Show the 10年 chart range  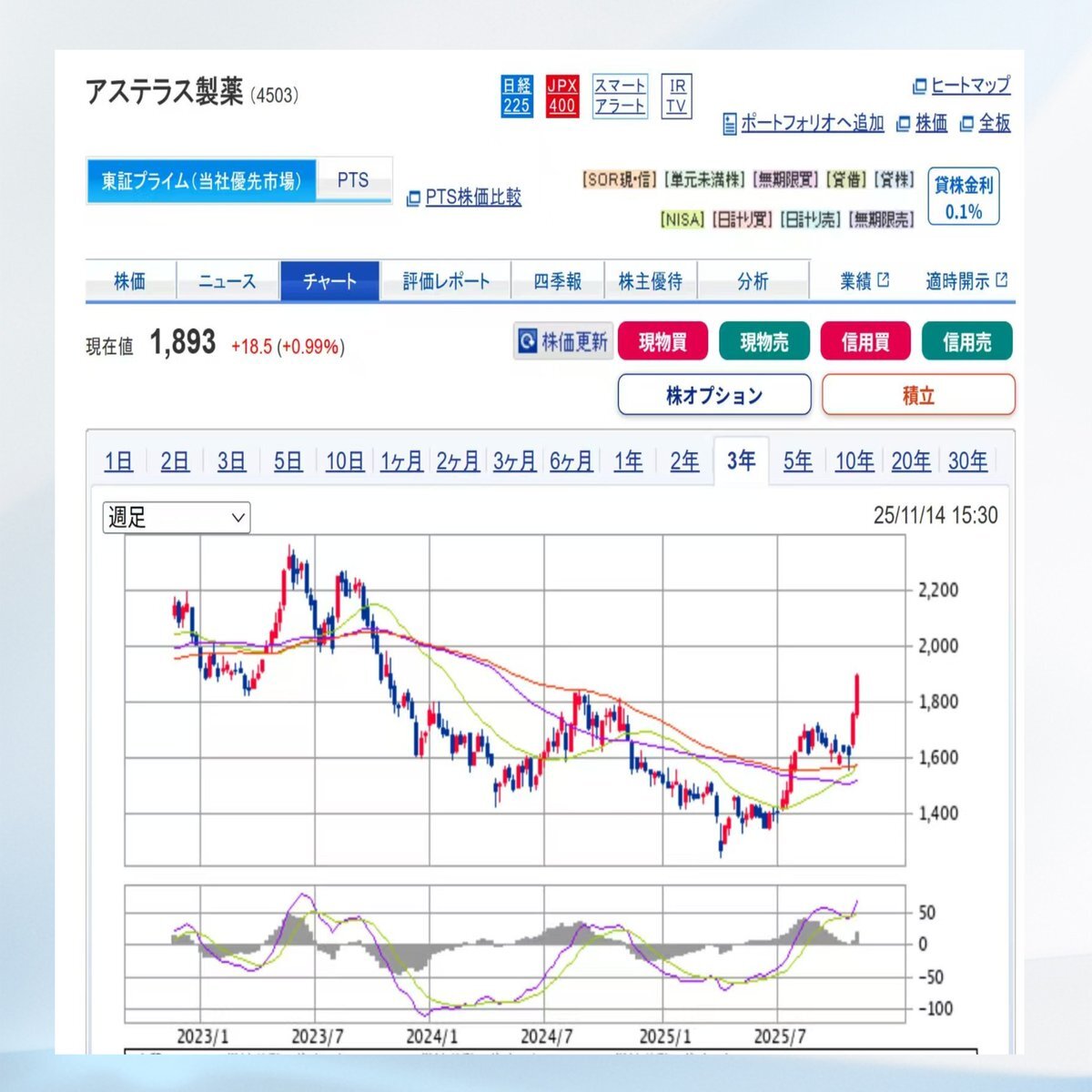coord(854,461)
